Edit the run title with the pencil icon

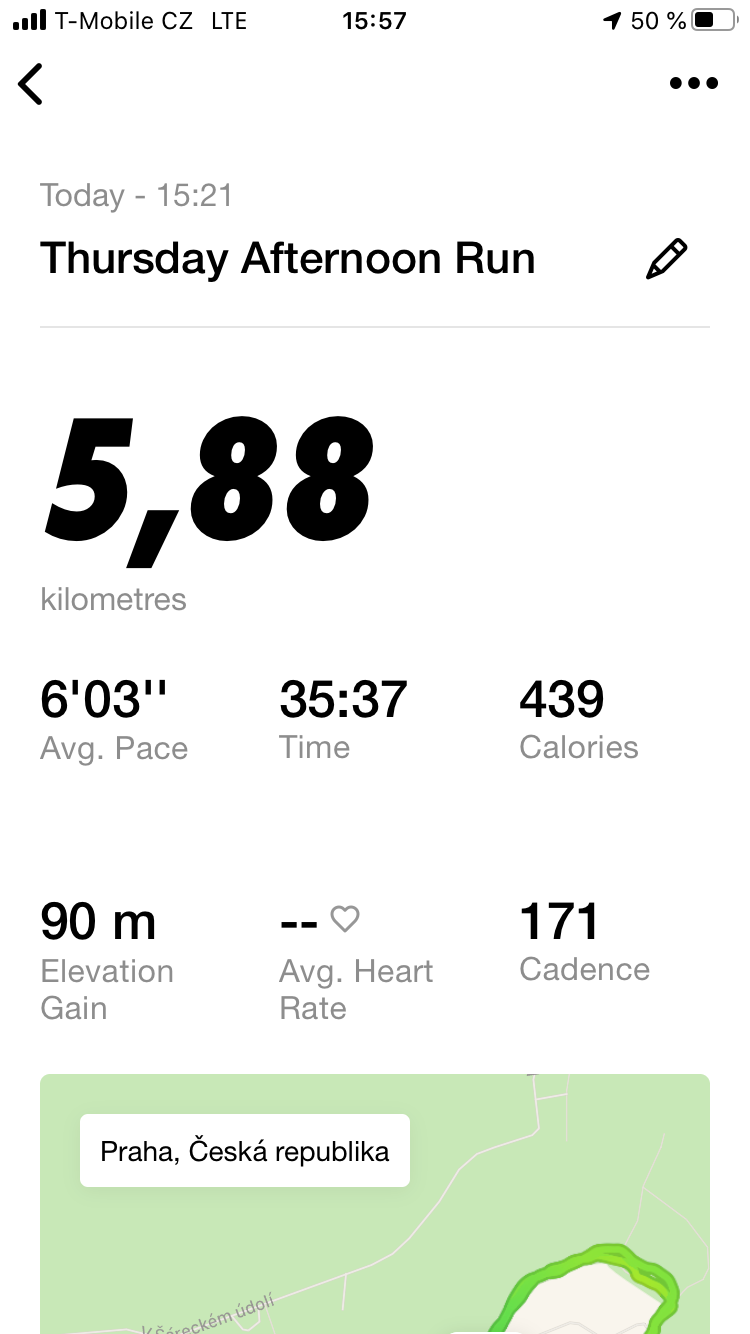[x=667, y=259]
